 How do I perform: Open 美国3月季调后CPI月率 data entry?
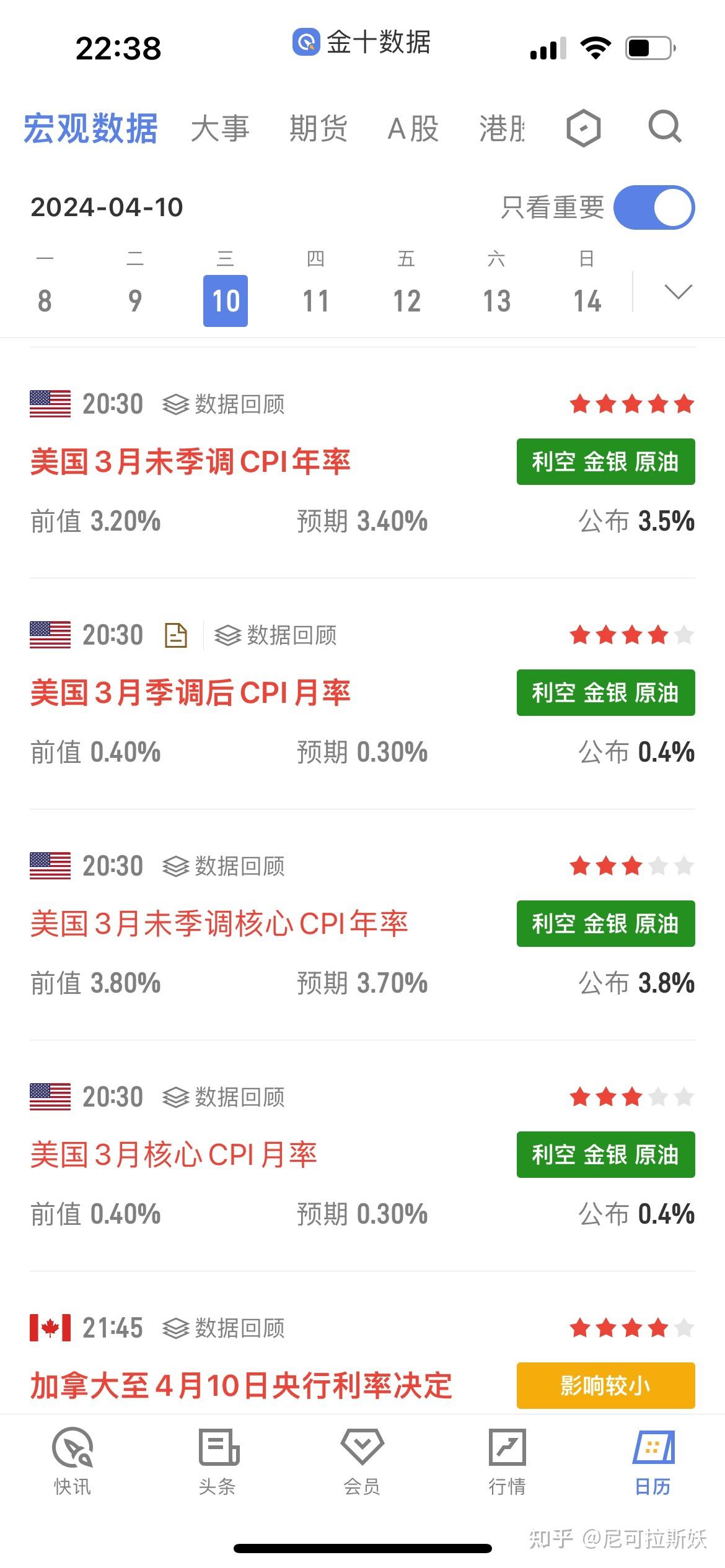coord(190,693)
